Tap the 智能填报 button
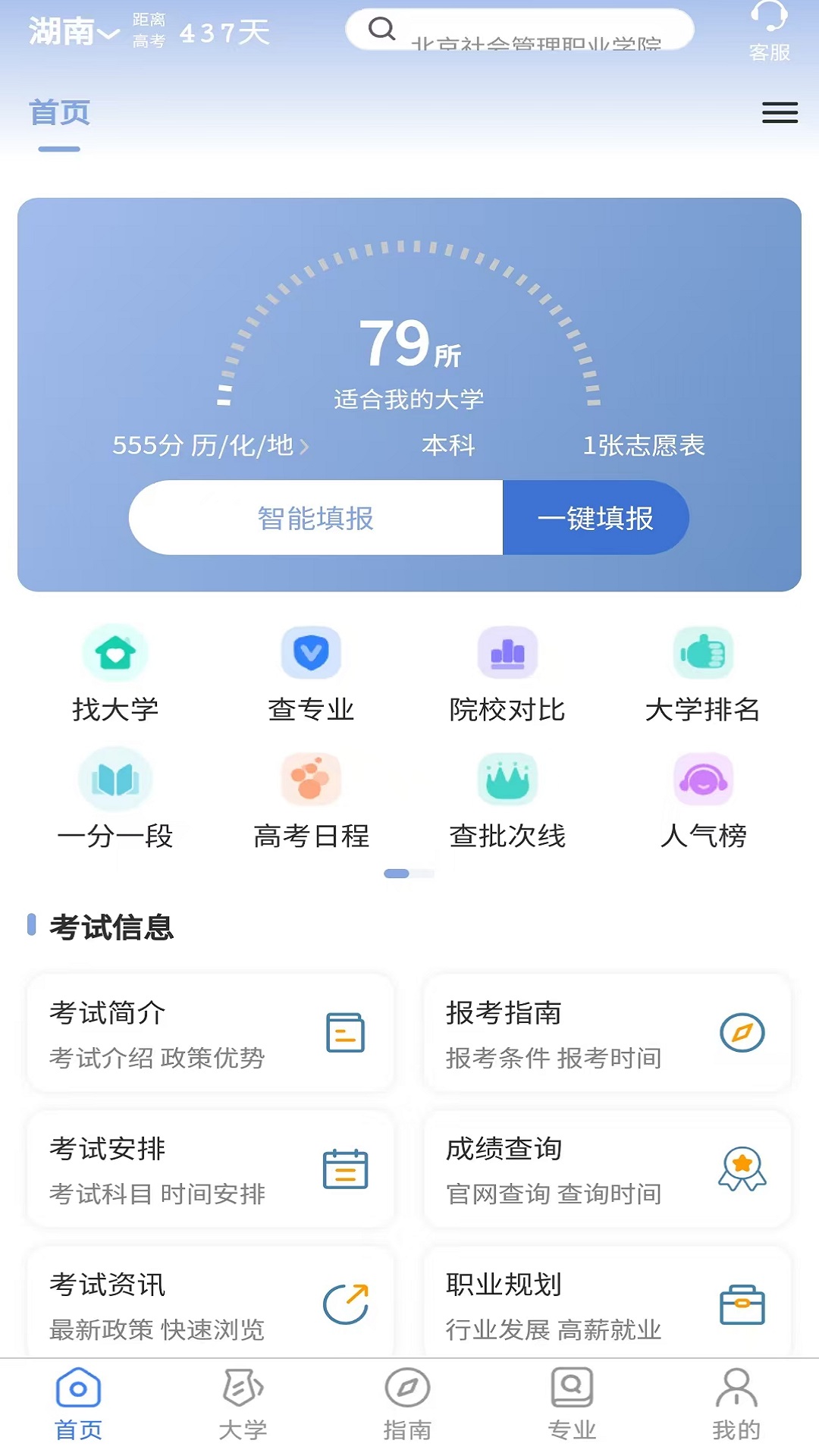 click(315, 518)
